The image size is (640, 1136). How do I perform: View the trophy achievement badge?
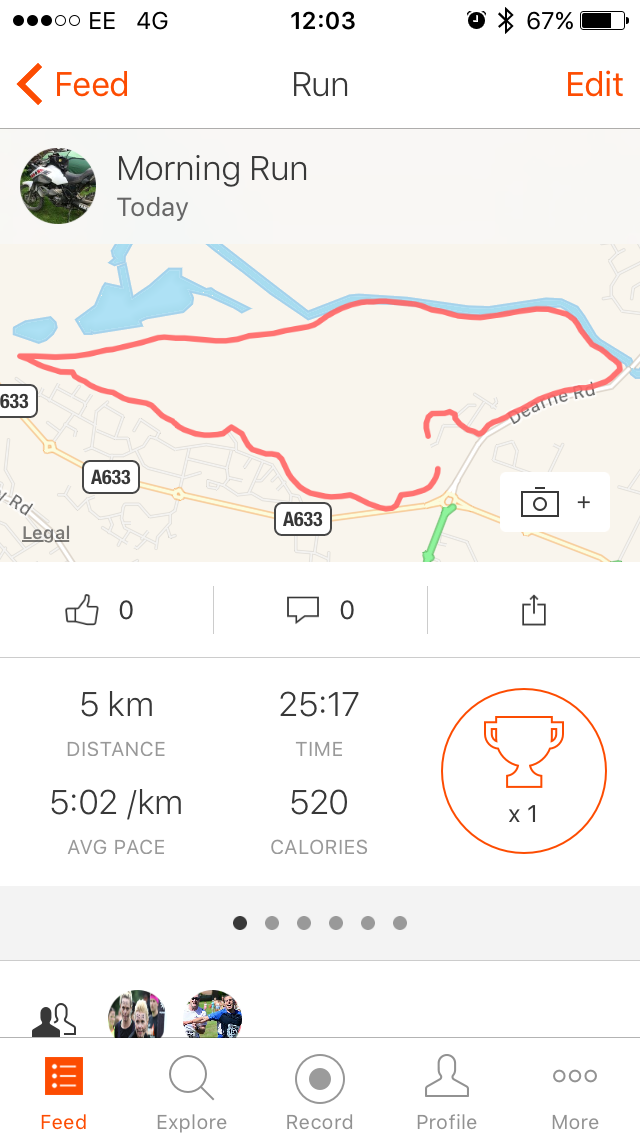click(524, 770)
